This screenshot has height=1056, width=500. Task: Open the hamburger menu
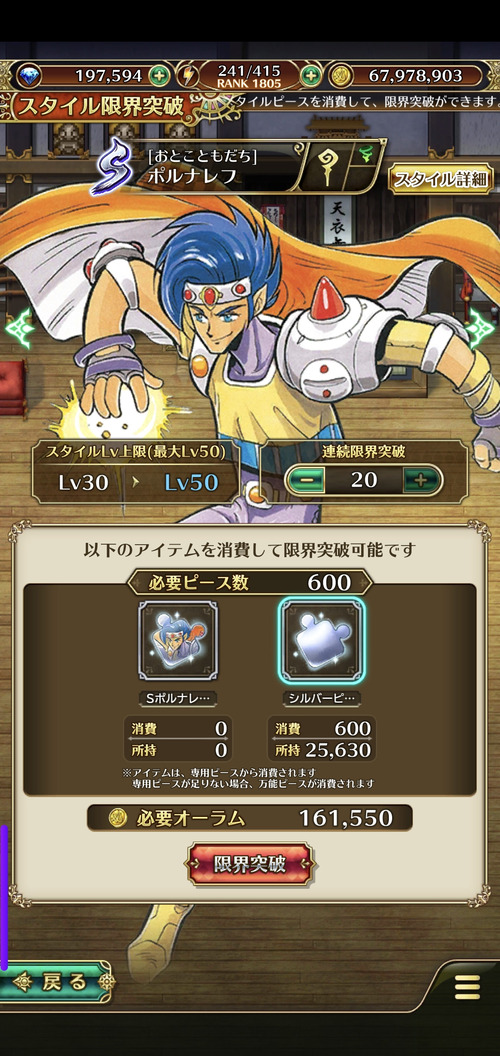[x=467, y=987]
